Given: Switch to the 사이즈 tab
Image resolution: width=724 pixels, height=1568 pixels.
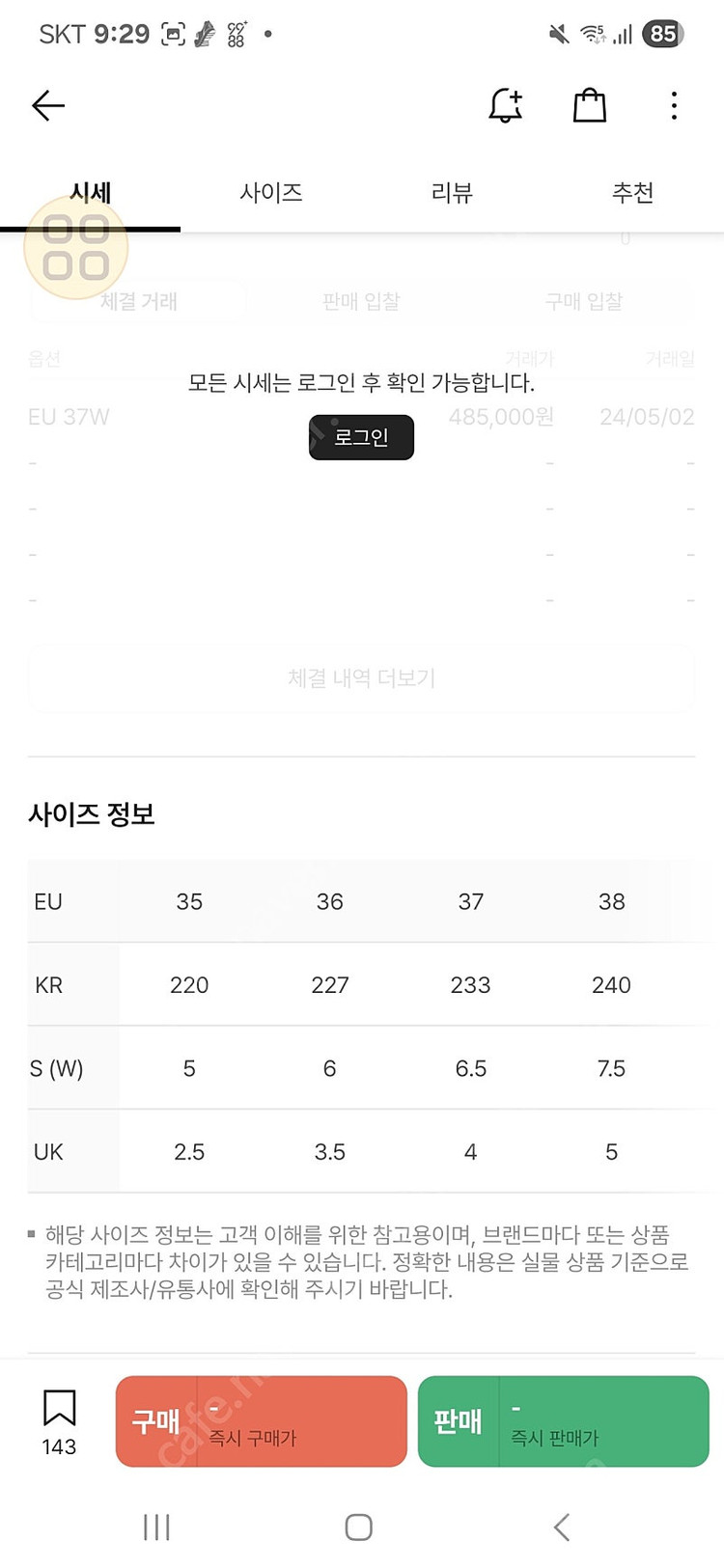Looking at the screenshot, I should click(x=271, y=192).
